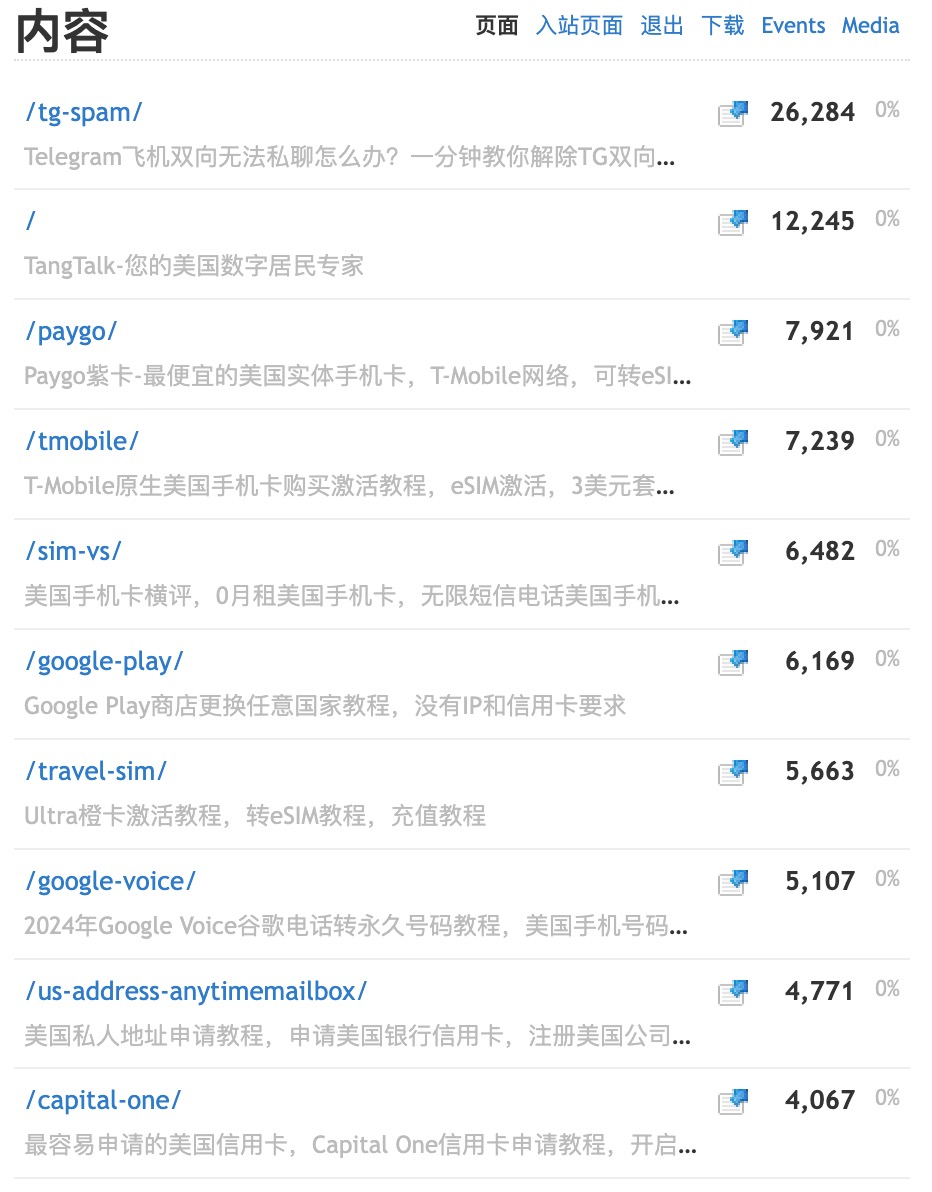The width and height of the screenshot is (932, 1192).
Task: Switch to the 入站页面 tab
Action: [579, 26]
